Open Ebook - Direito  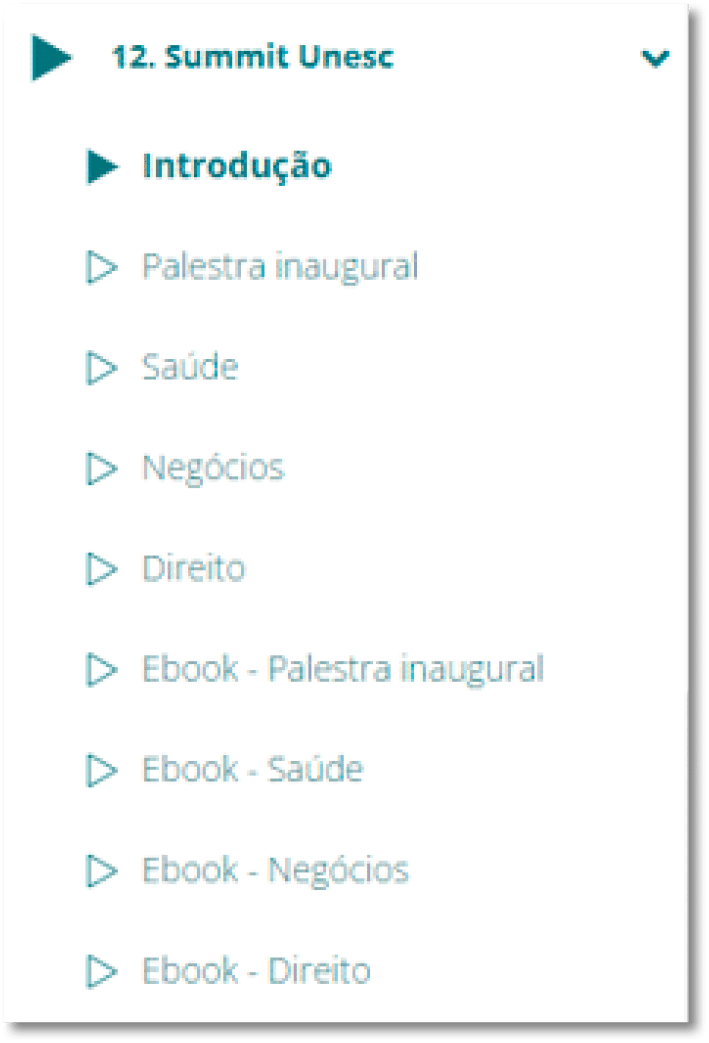(x=256, y=971)
